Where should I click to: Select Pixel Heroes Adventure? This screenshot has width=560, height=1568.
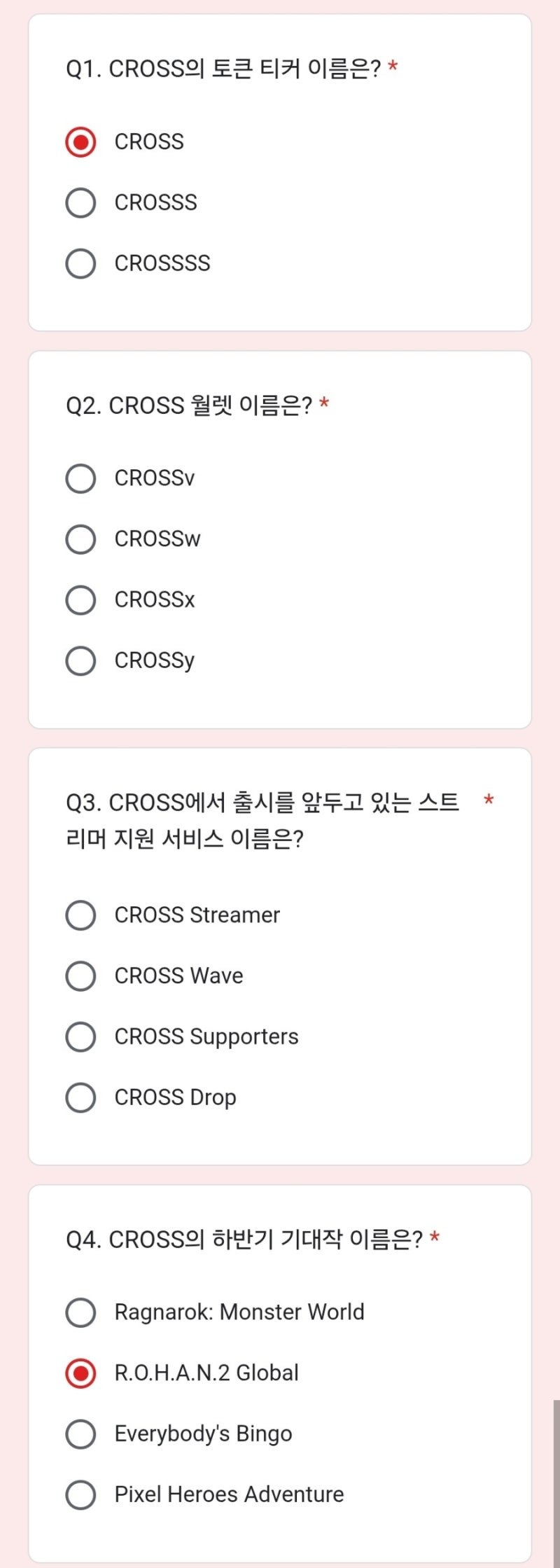click(x=80, y=1495)
